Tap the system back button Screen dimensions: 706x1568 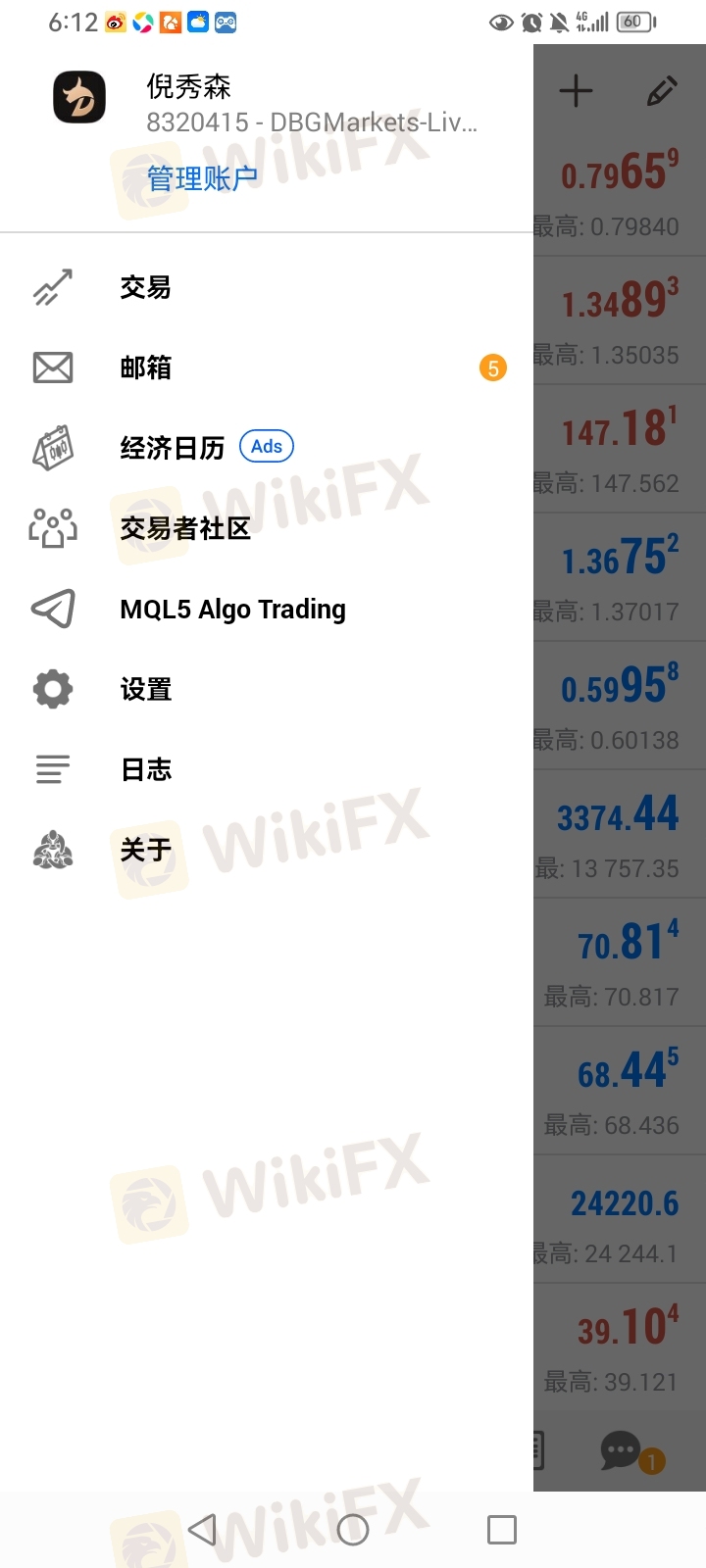[x=202, y=1530]
